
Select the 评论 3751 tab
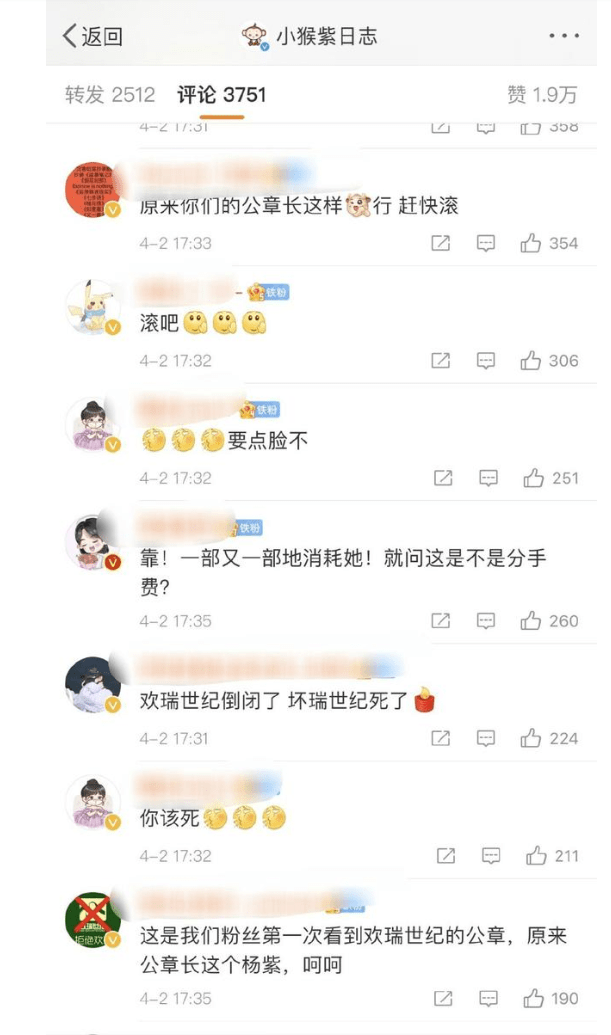221,95
